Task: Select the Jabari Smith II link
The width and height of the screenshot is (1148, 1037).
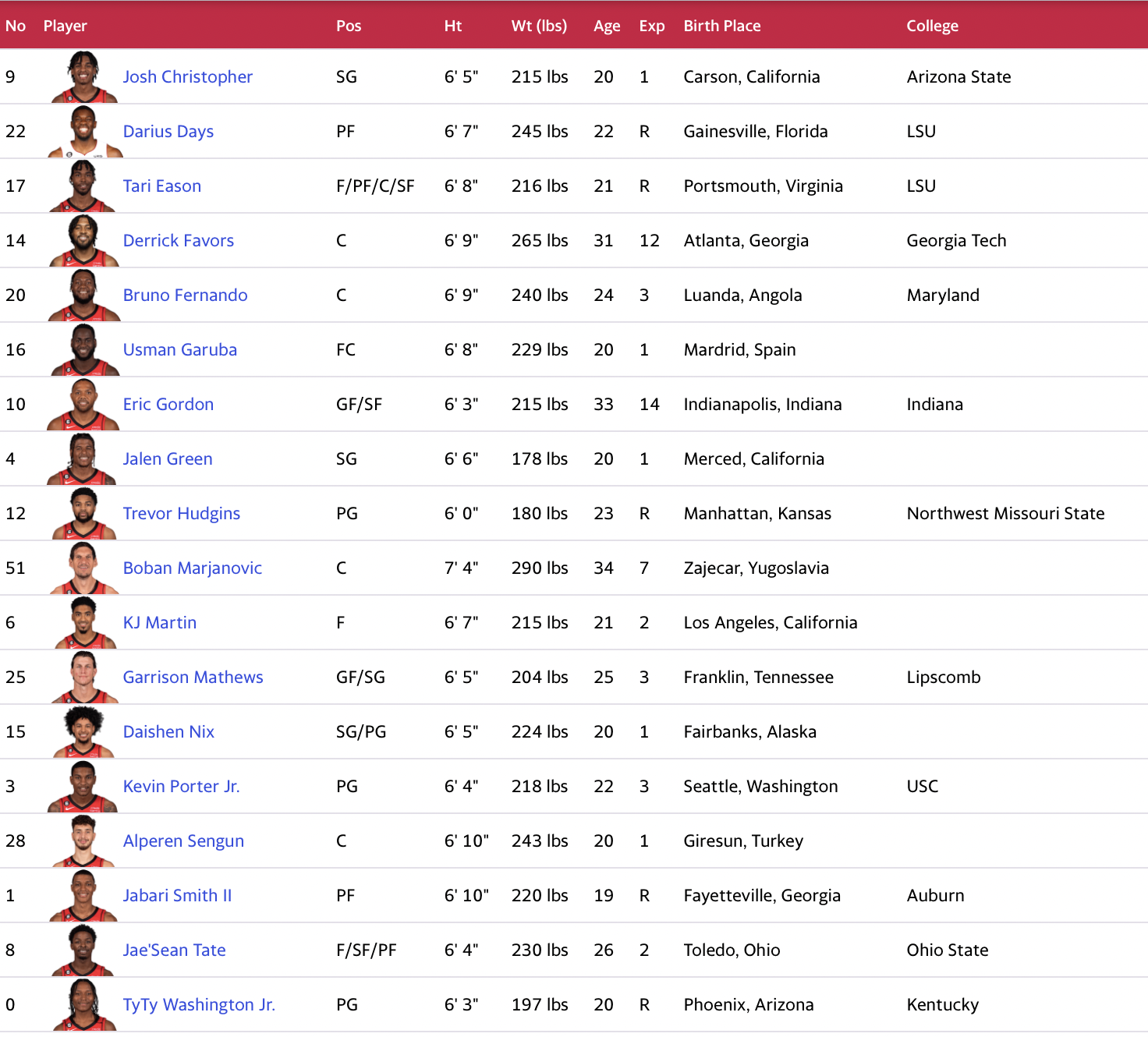Action: [x=177, y=895]
